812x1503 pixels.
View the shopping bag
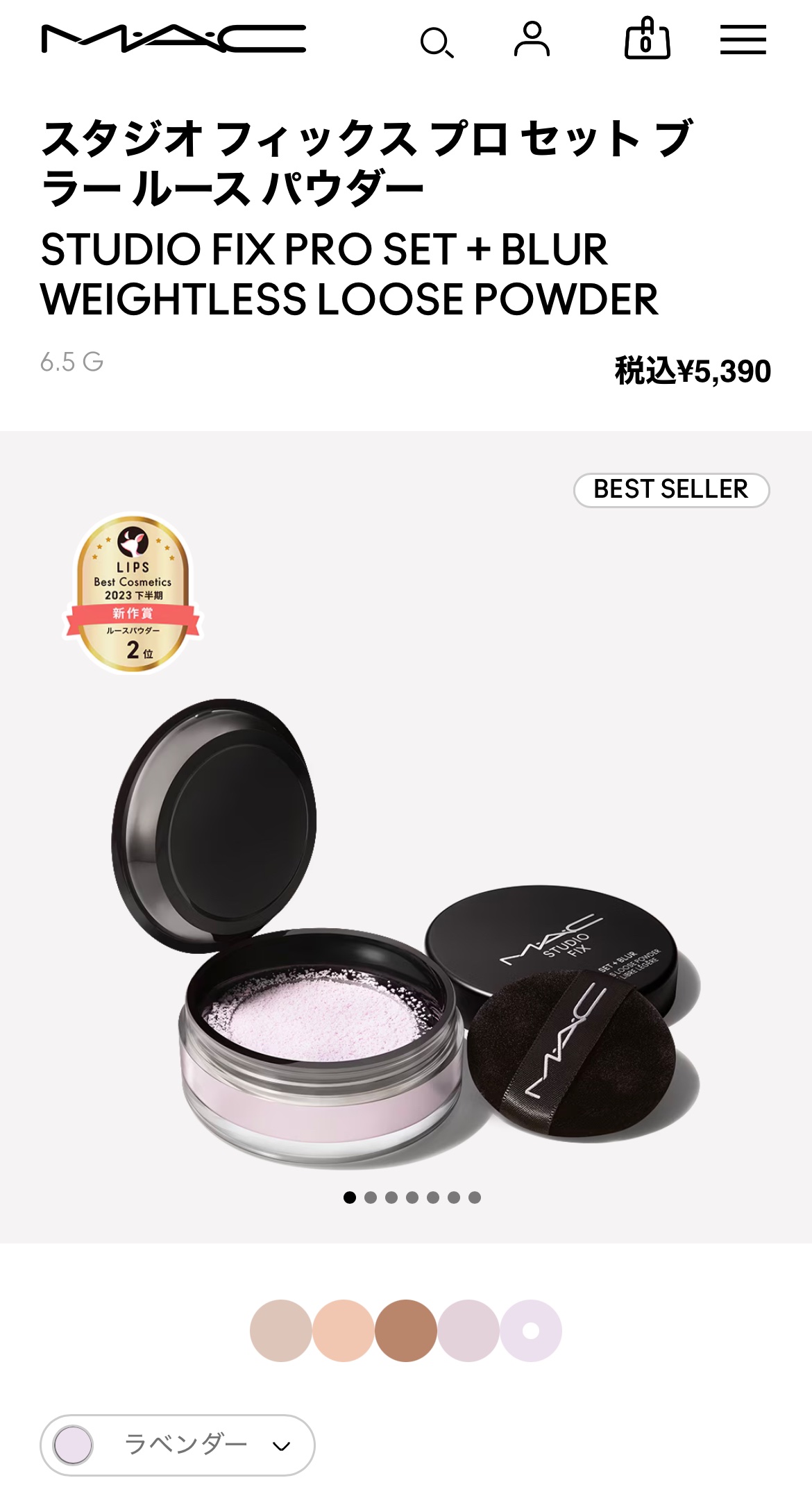pos(647,40)
